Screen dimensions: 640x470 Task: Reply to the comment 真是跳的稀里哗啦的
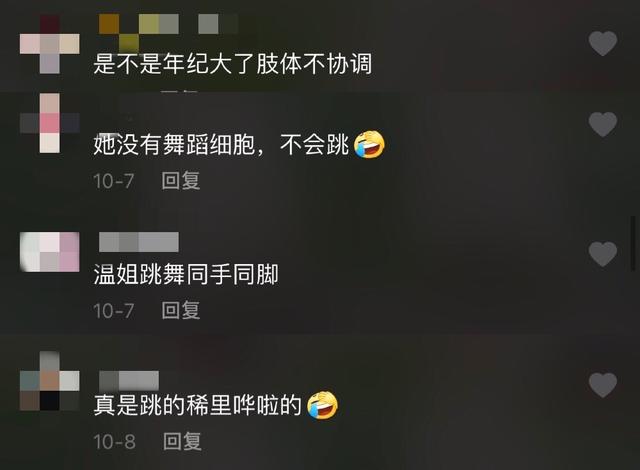click(181, 440)
